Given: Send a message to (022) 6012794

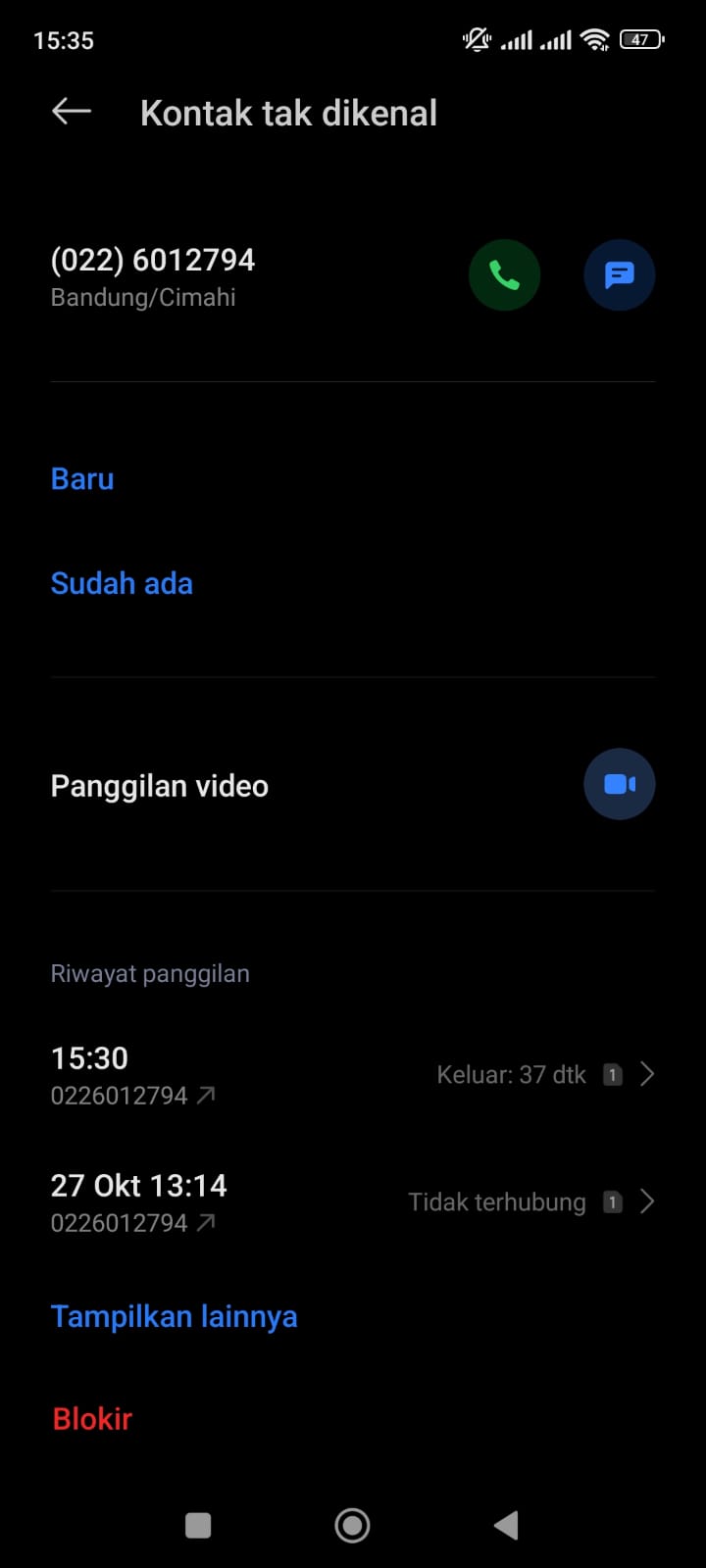Looking at the screenshot, I should [x=619, y=275].
